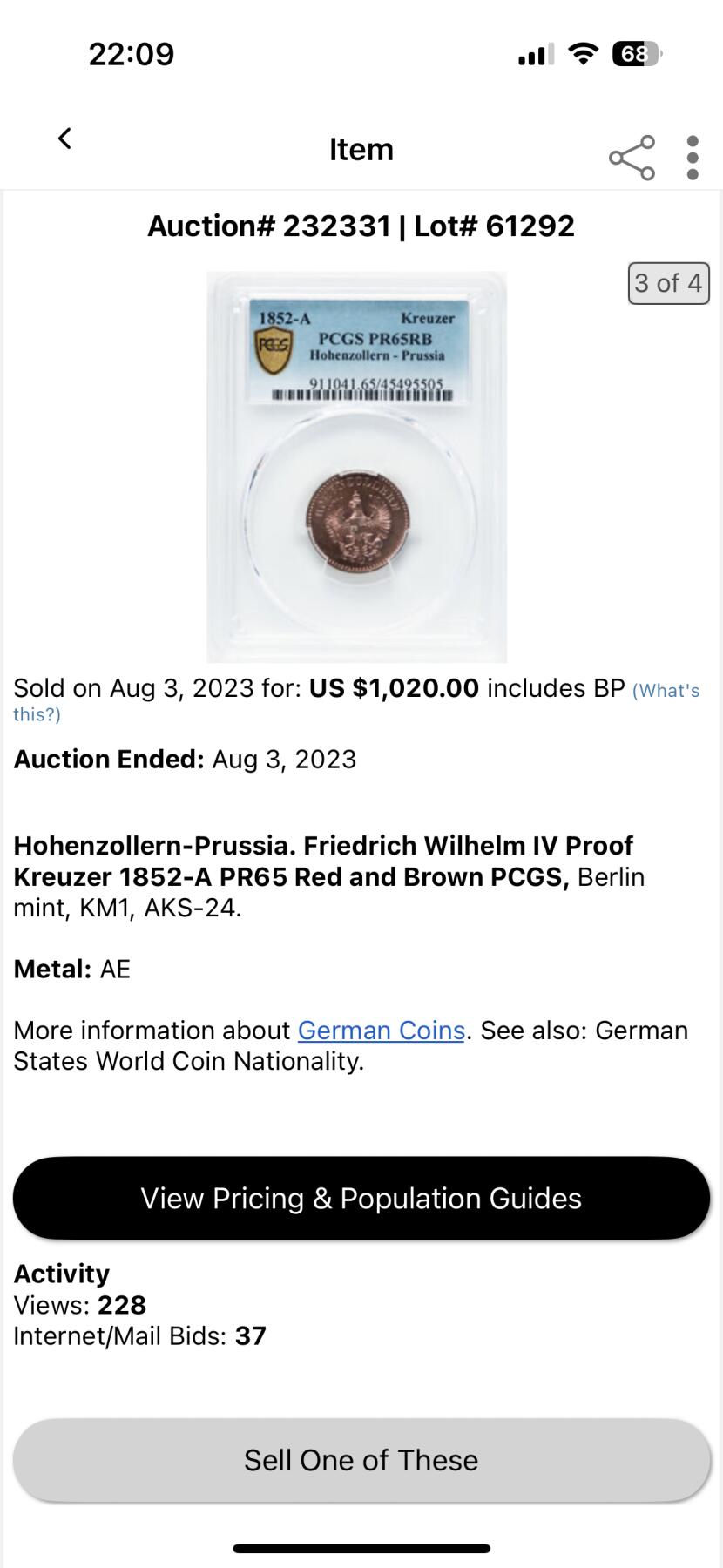Tap the Internet/Mail Bids count
The image size is (723, 1568).
click(139, 1335)
